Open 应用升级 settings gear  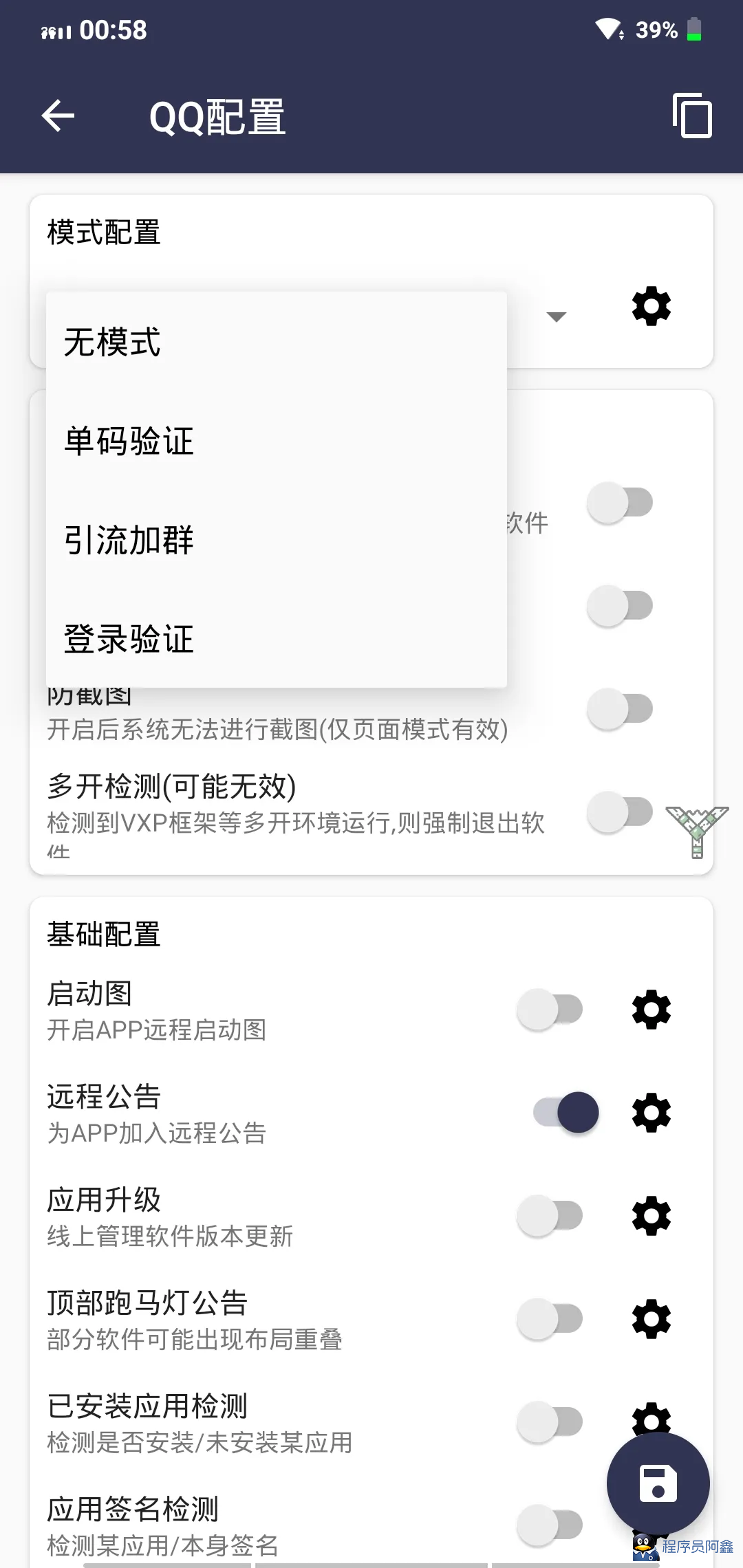pyautogui.click(x=651, y=1216)
